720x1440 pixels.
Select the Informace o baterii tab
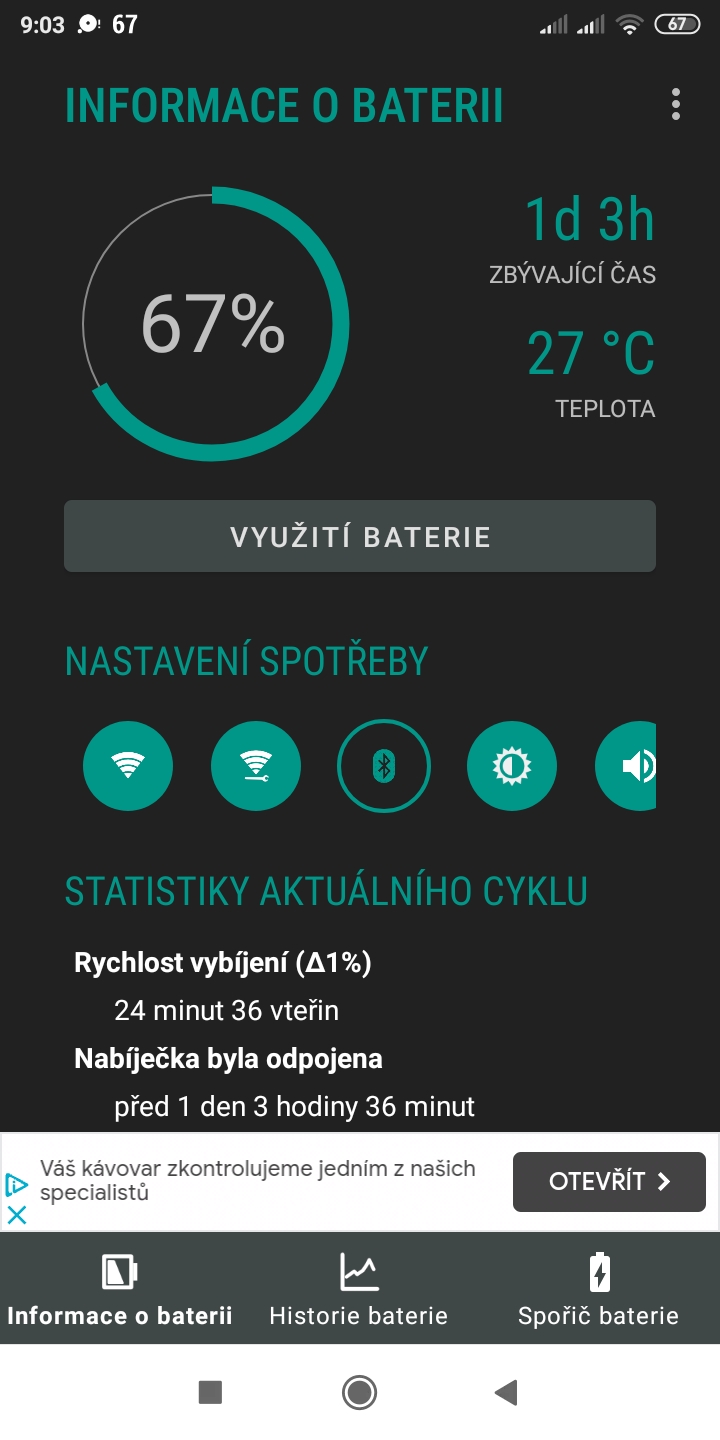coord(120,1289)
